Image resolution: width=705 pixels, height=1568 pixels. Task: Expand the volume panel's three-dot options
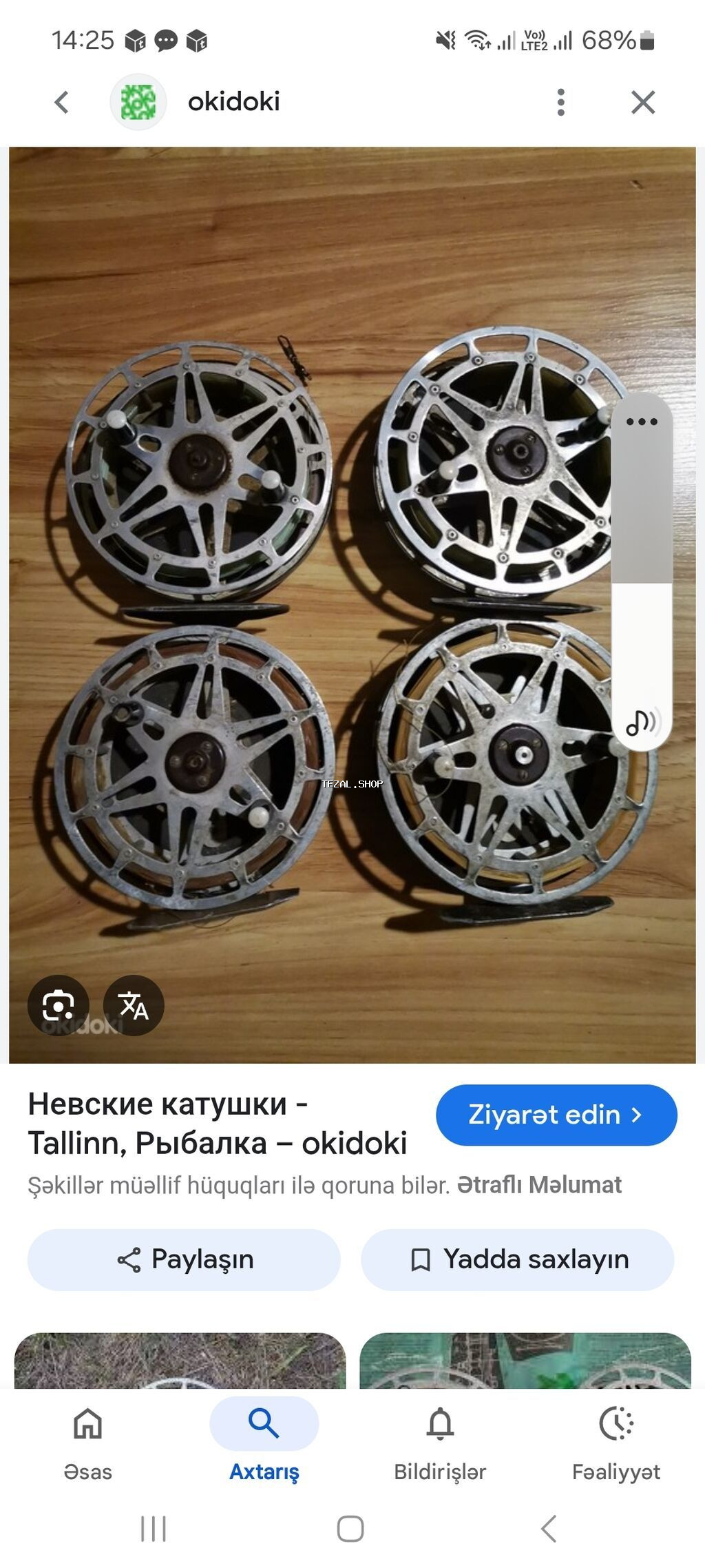(642, 422)
